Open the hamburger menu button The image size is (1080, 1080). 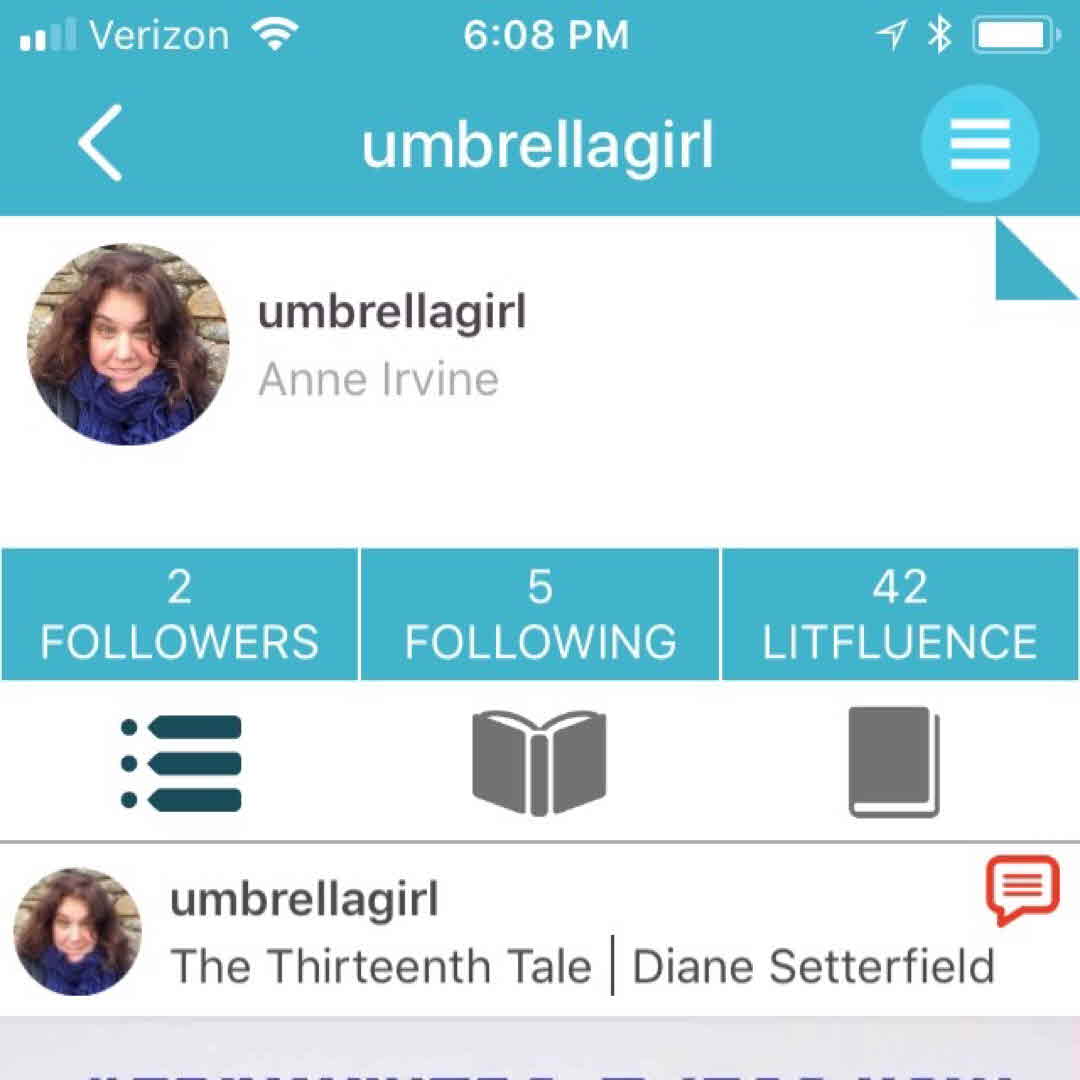[x=979, y=144]
